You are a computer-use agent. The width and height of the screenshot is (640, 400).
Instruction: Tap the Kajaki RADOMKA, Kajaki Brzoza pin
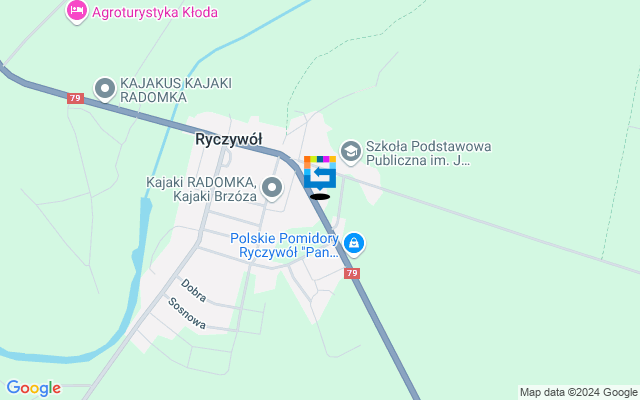coord(272,185)
